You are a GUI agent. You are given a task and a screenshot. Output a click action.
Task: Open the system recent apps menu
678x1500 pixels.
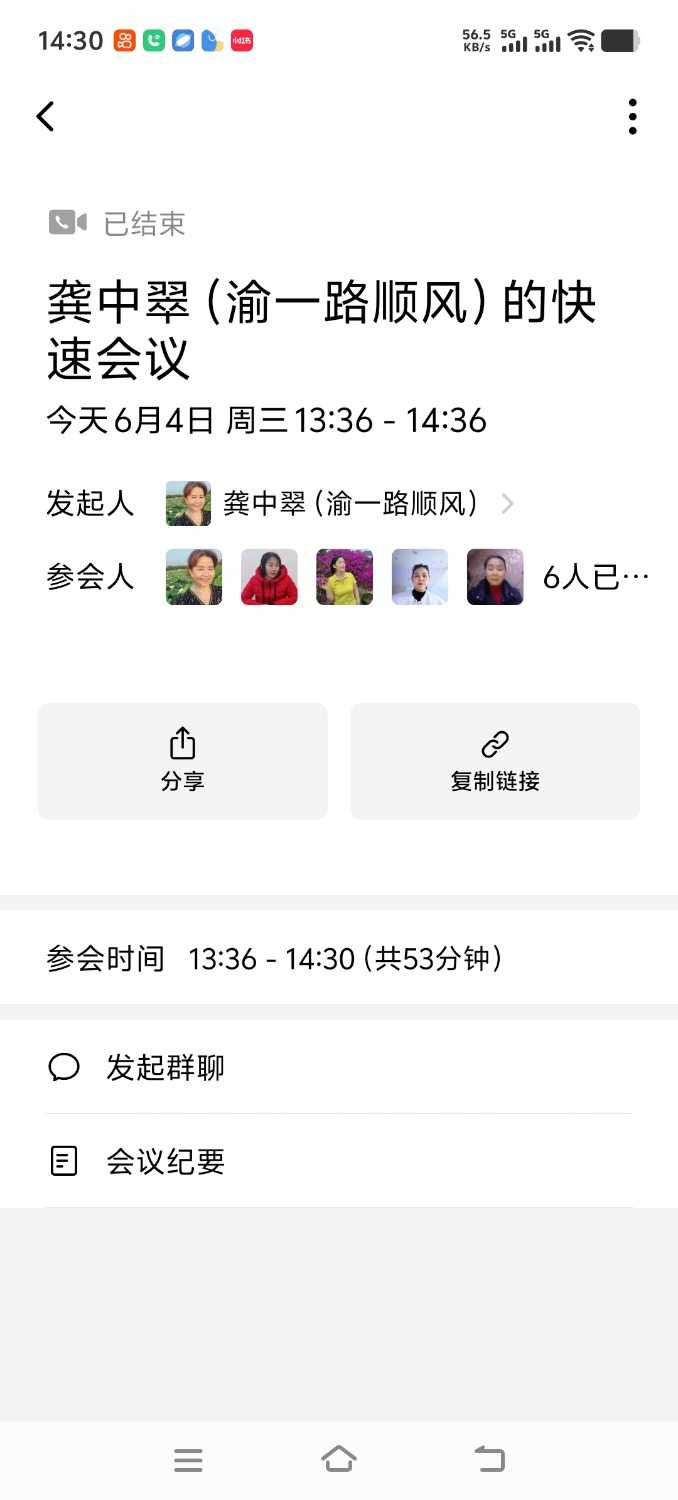coord(188,1460)
